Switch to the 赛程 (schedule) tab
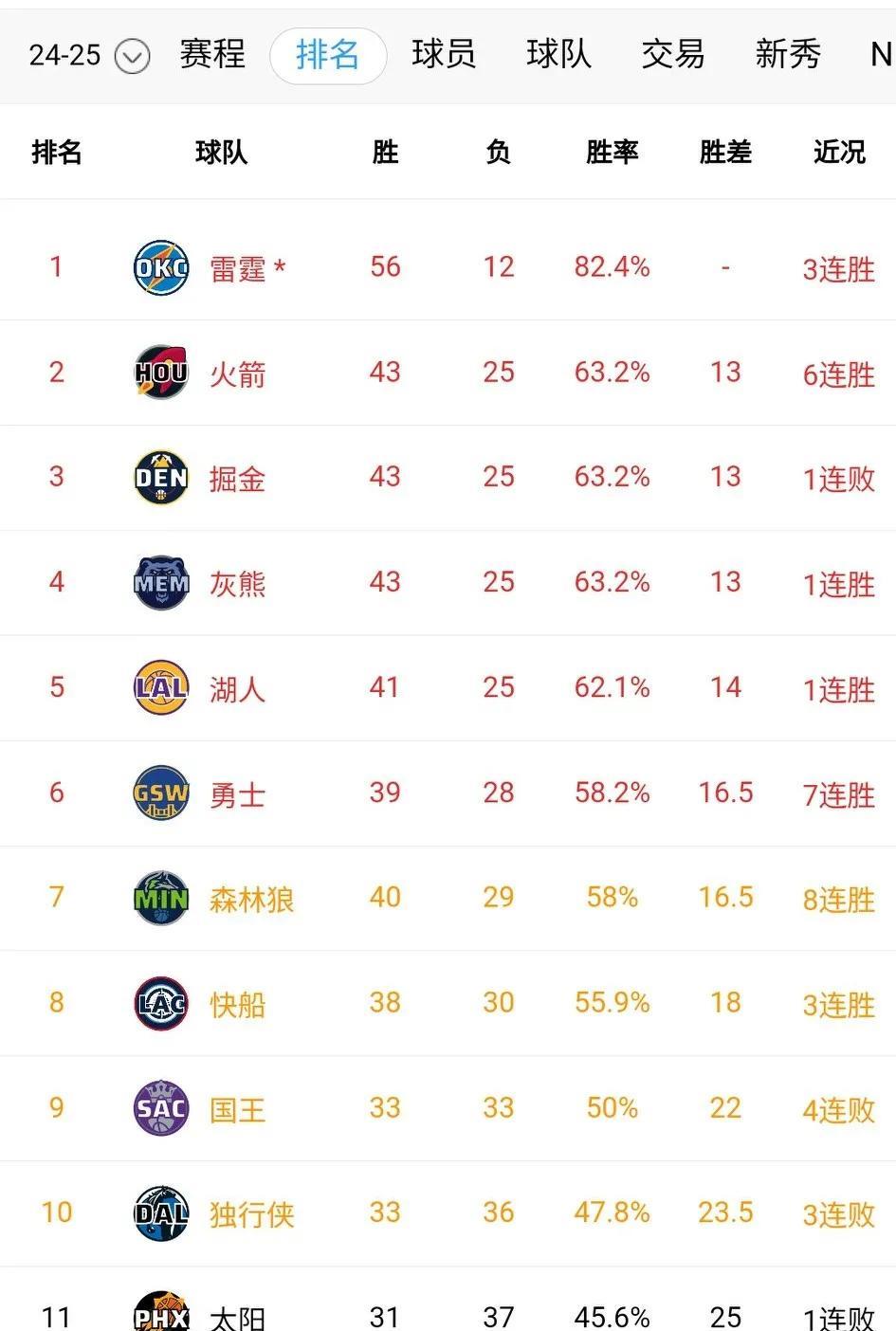This screenshot has height=1331, width=896. (x=210, y=55)
